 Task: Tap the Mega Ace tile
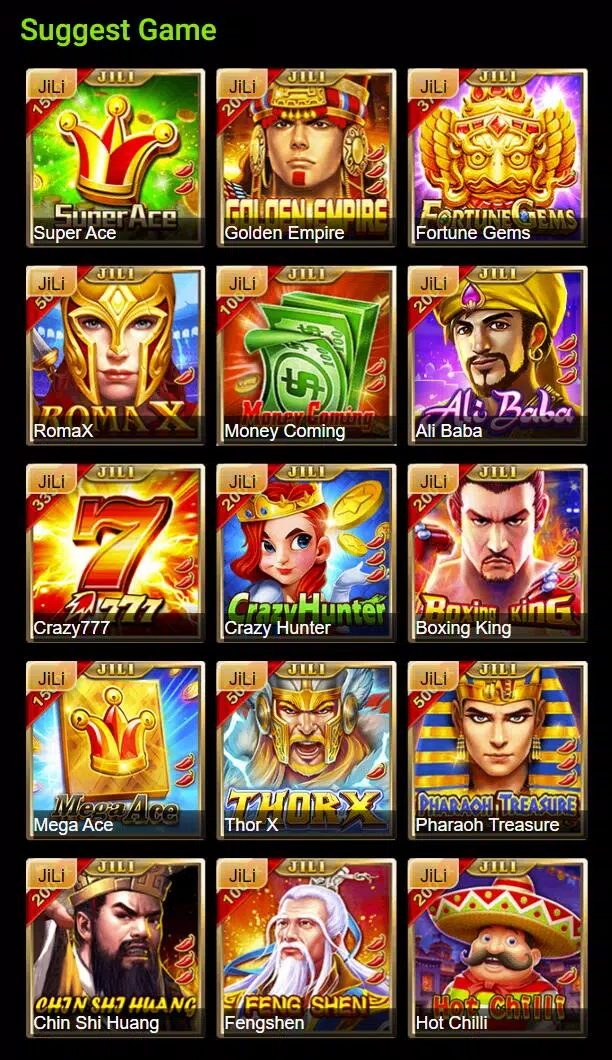[x=115, y=750]
